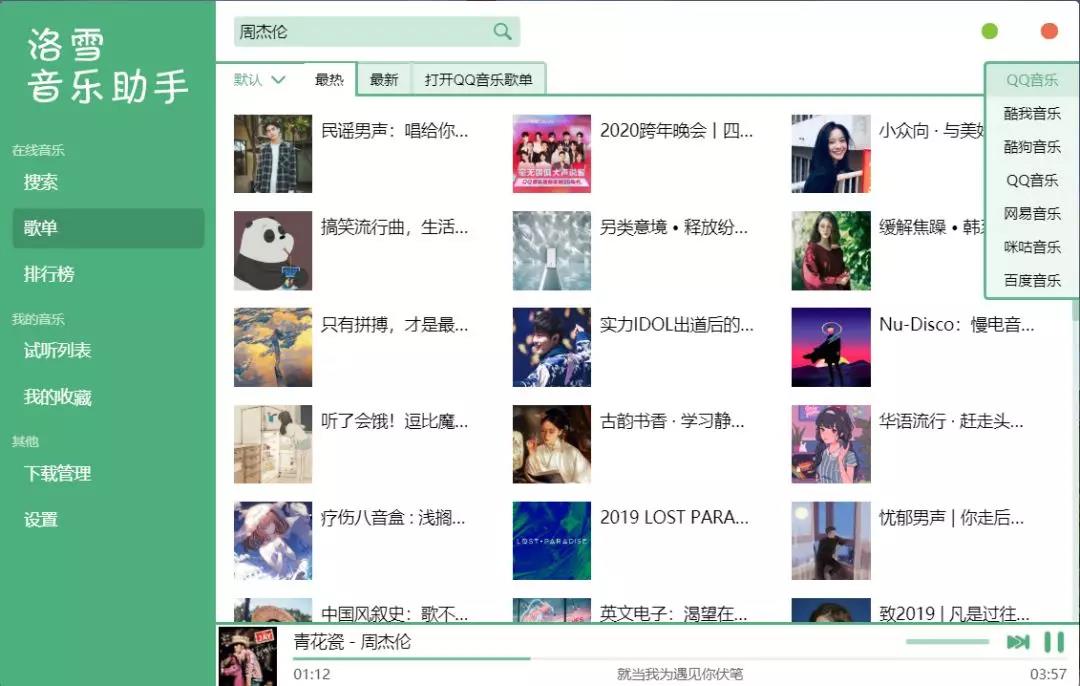Choose 酷我音乐 as music source
This screenshot has height=686, width=1080.
pos(1032,114)
